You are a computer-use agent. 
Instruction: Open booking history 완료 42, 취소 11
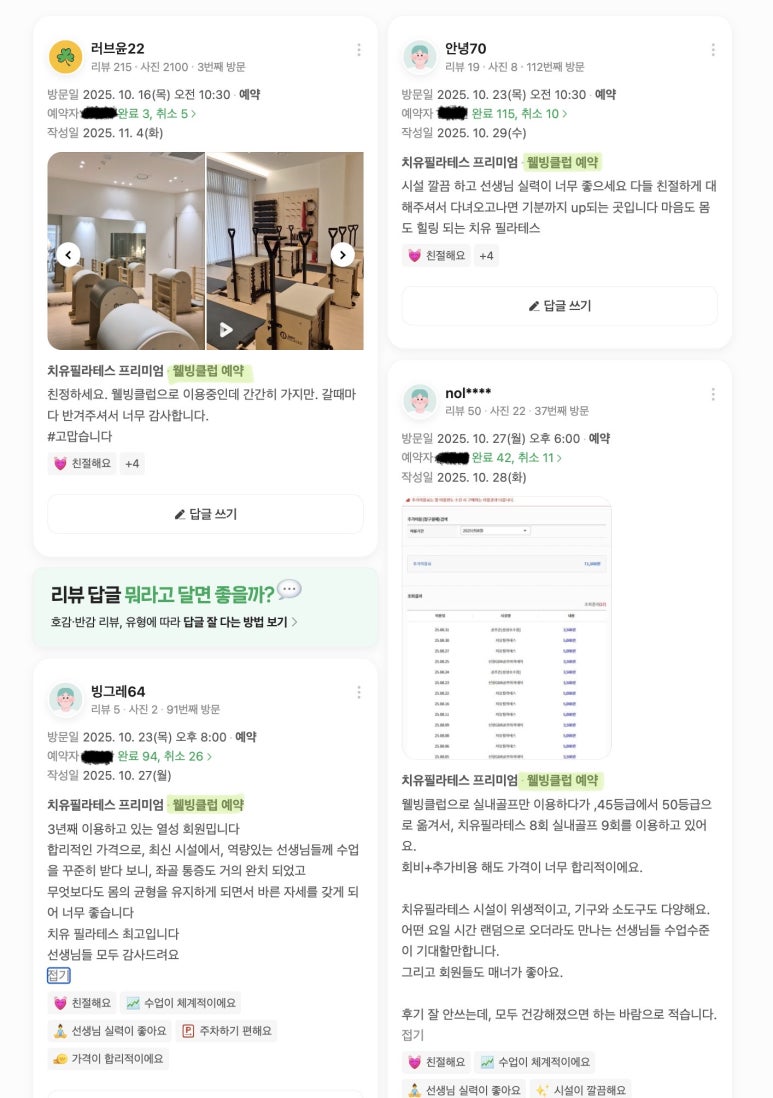tap(515, 458)
